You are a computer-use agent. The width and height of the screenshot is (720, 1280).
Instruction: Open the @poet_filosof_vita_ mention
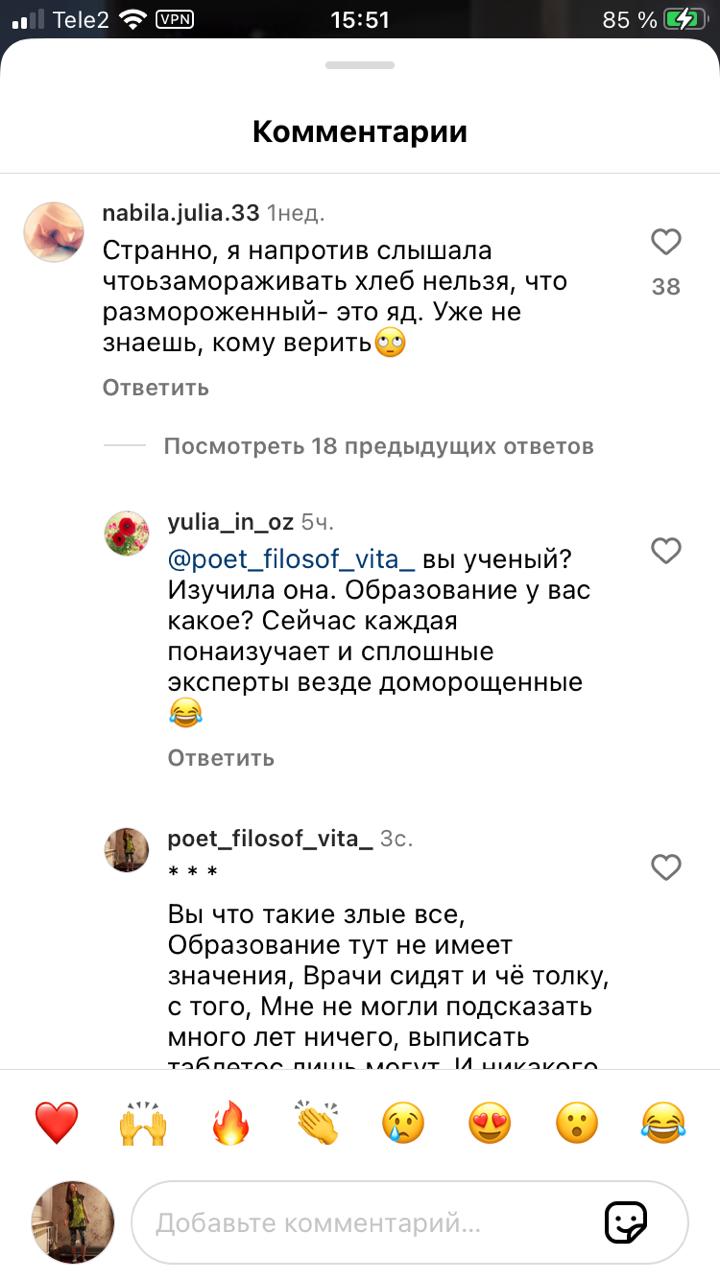click(x=291, y=559)
